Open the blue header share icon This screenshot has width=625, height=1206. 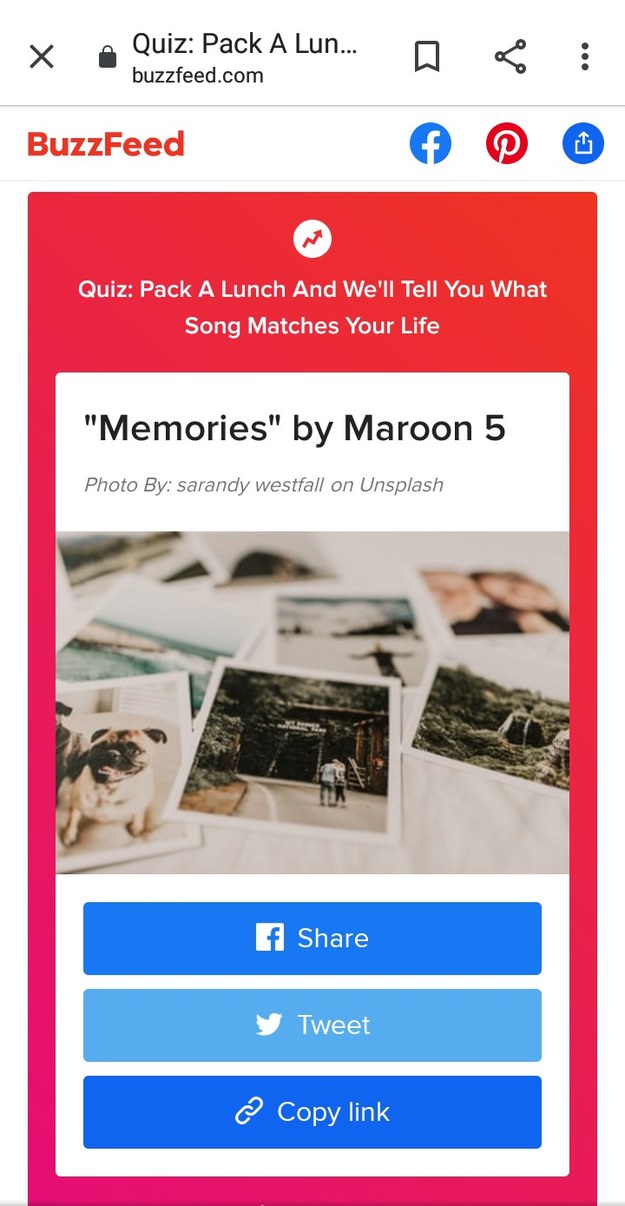[x=583, y=144]
